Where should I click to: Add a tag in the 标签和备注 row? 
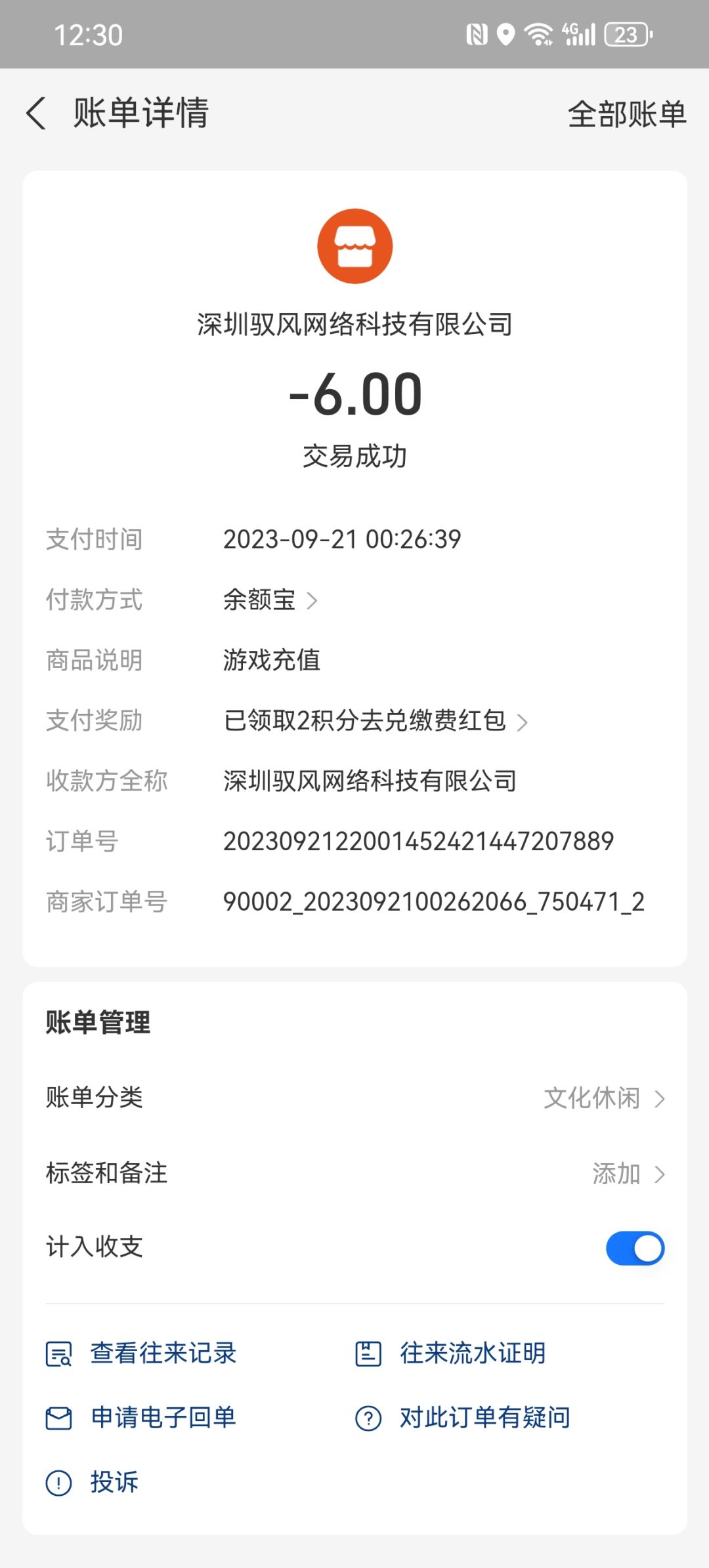tap(355, 1173)
